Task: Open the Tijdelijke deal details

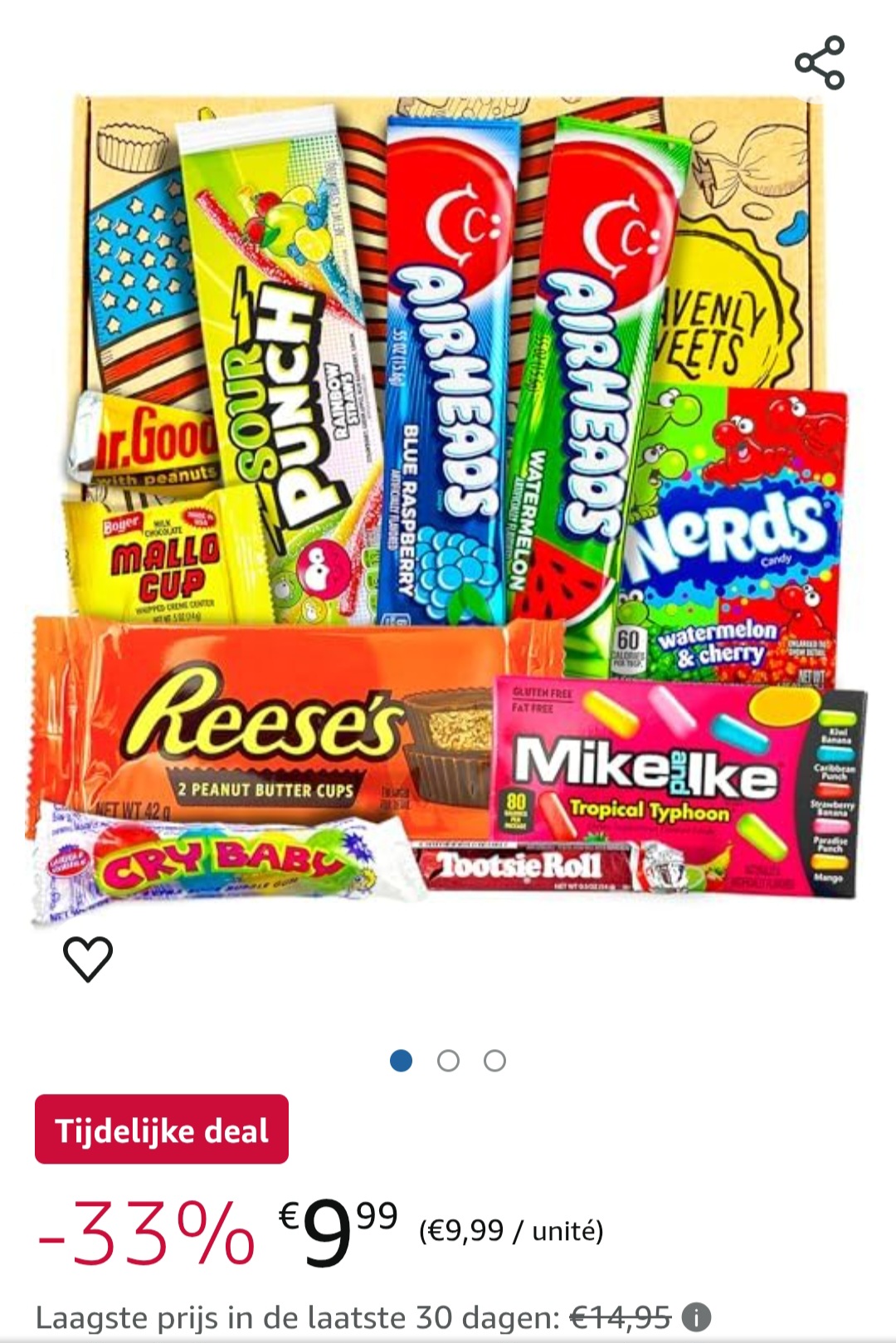Action: pyautogui.click(x=163, y=1130)
